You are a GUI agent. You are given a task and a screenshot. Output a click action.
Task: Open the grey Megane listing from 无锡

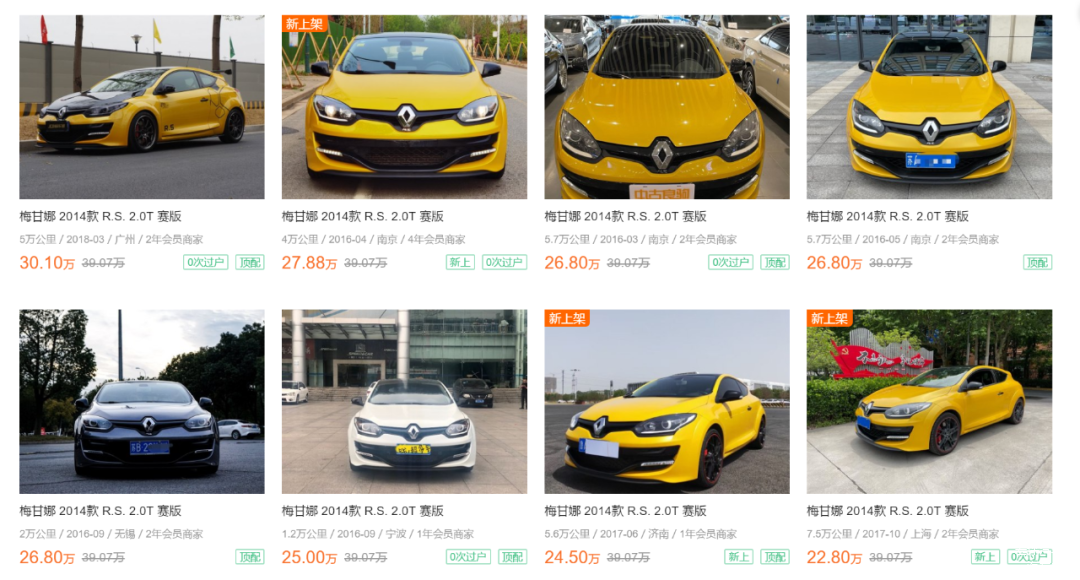click(x=141, y=401)
